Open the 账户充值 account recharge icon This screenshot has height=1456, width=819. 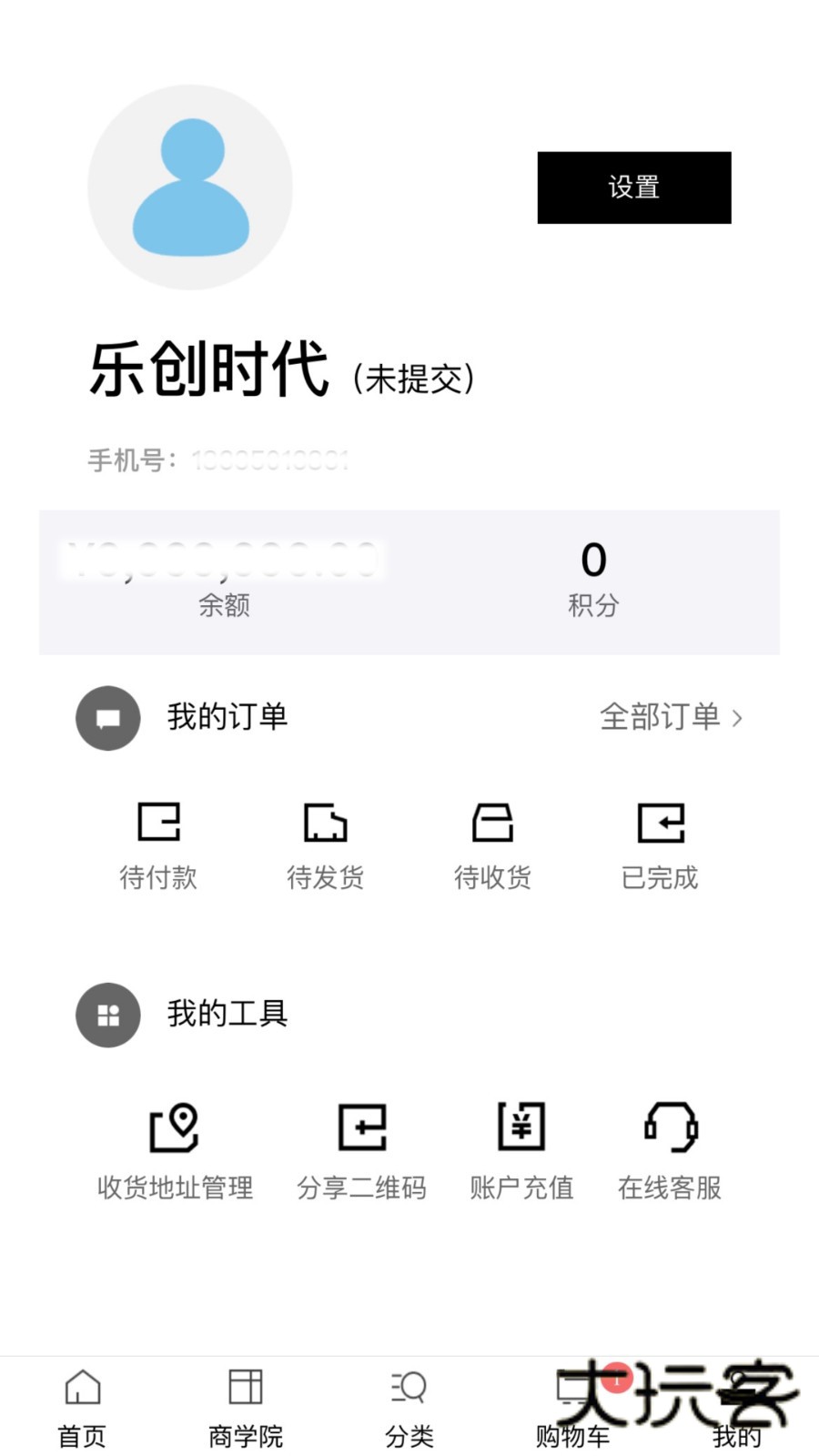click(521, 1128)
